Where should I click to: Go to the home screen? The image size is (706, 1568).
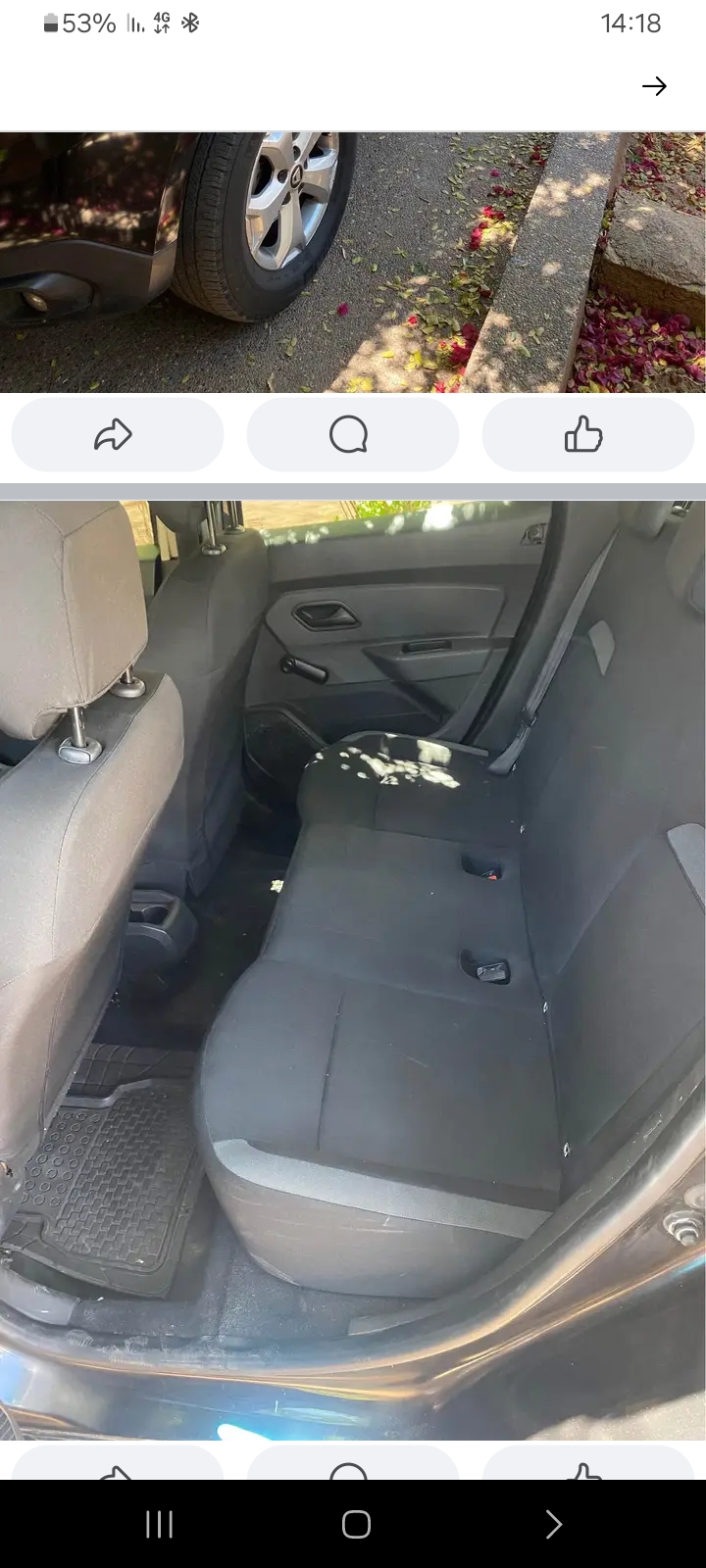(x=356, y=1524)
